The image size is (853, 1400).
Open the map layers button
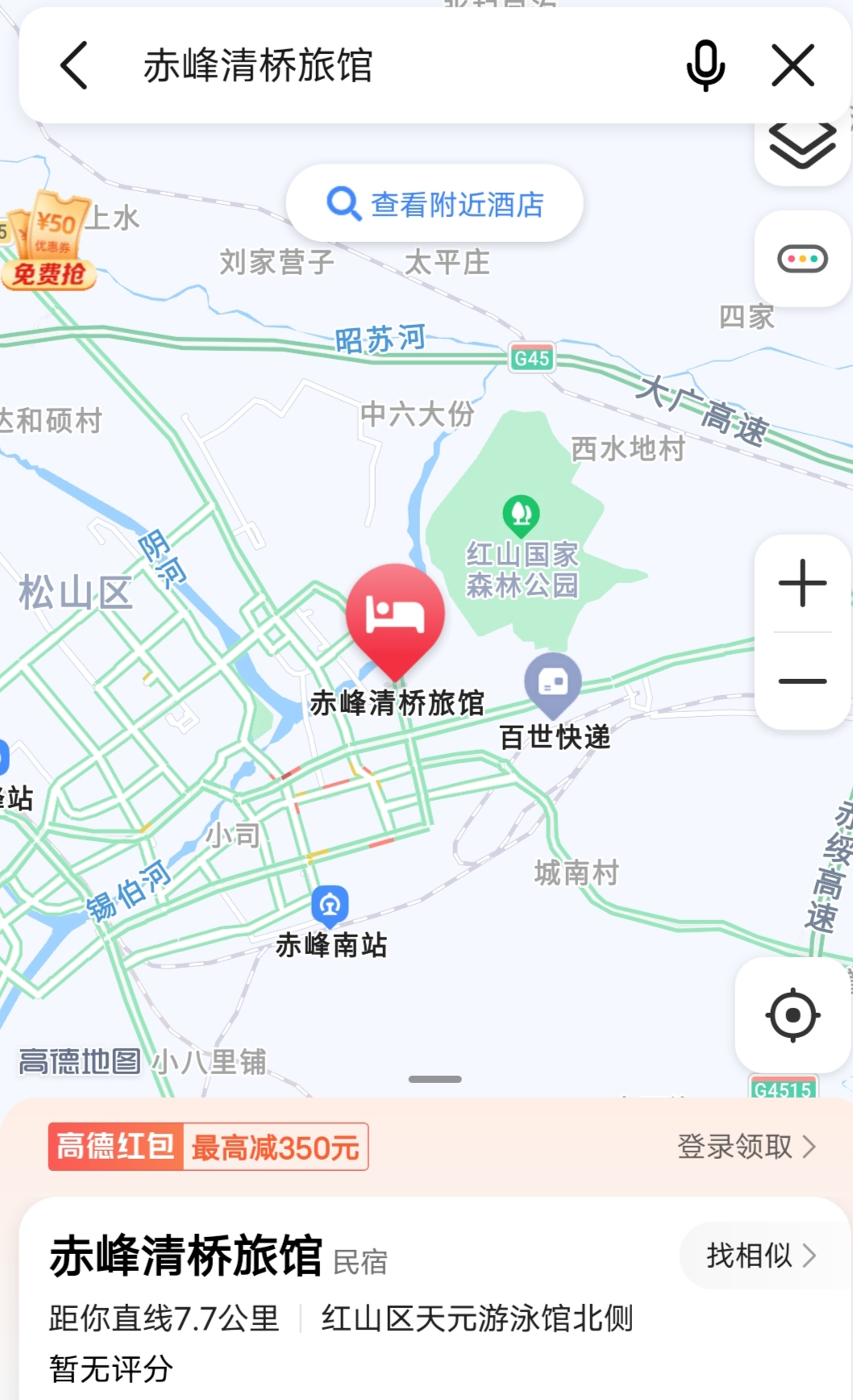pos(802,148)
